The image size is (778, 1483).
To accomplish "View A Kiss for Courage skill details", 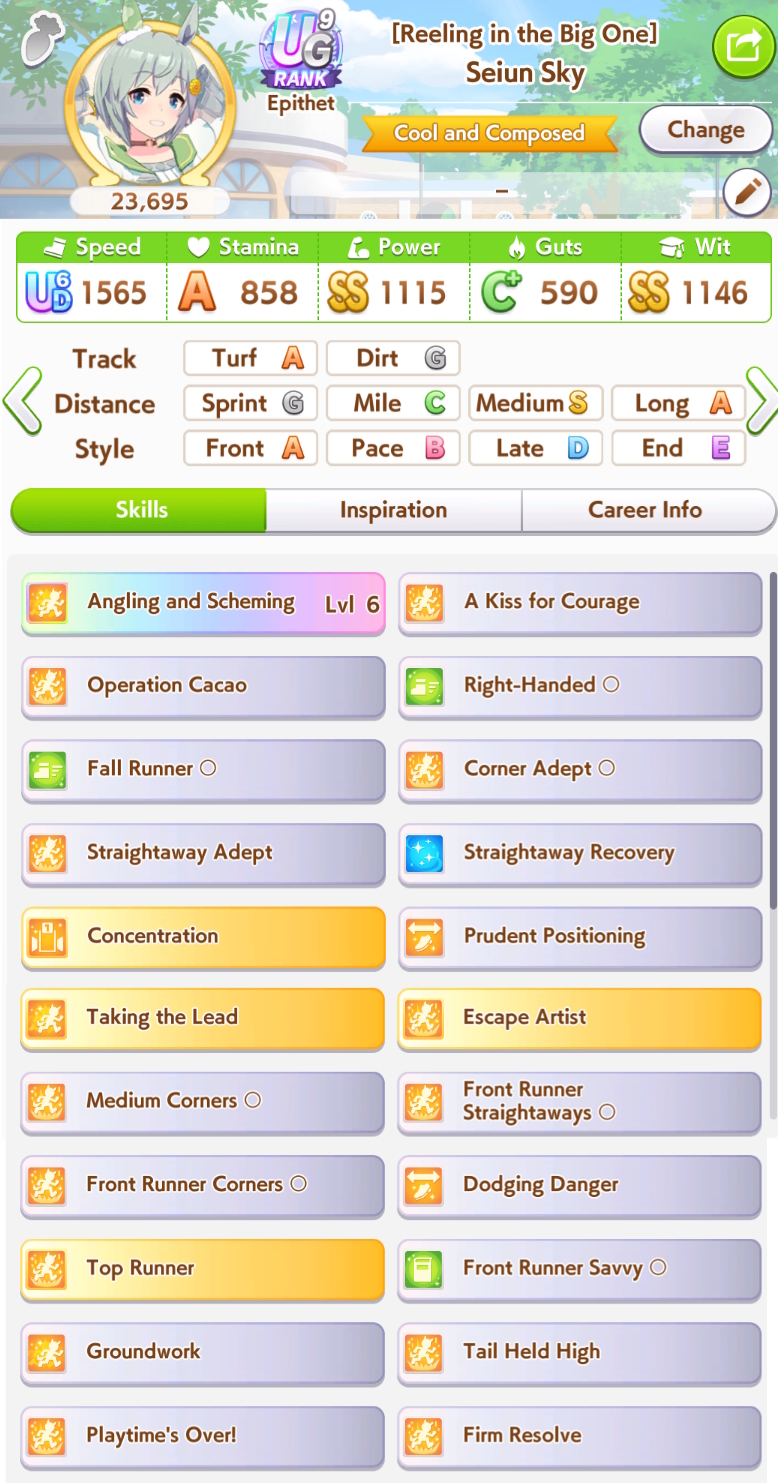I will [x=580, y=603].
